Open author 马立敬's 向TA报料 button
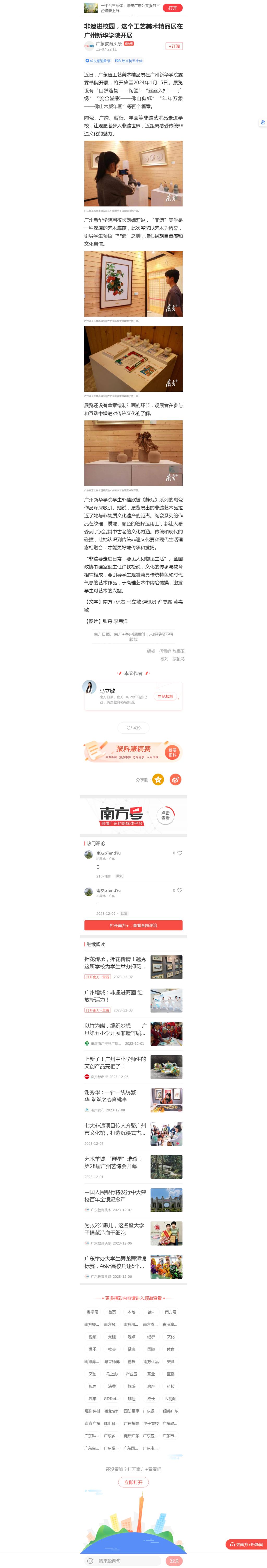The width and height of the screenshot is (267, 1568). [x=165, y=696]
